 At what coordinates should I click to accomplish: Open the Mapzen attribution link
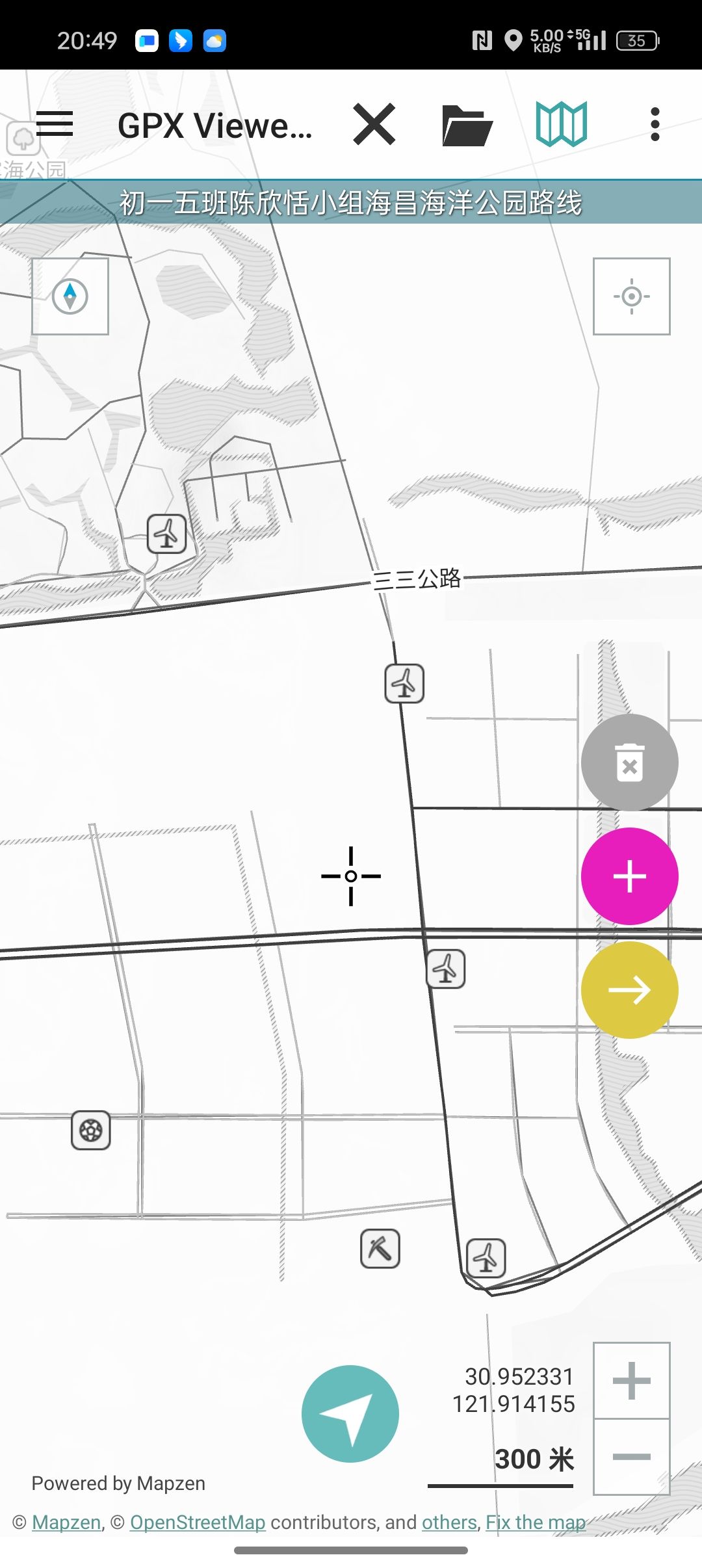(x=66, y=1522)
